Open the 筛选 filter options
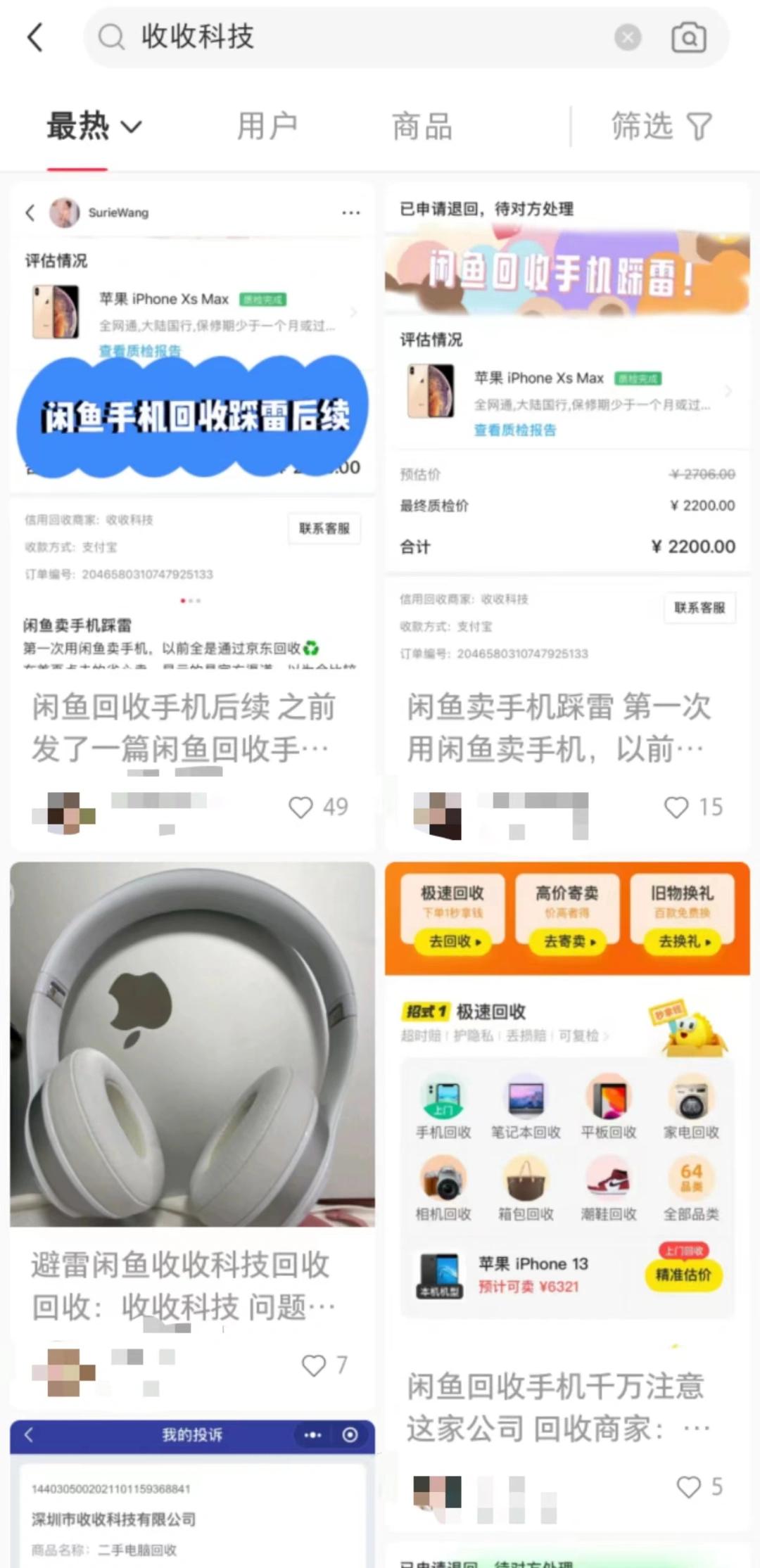 [661, 127]
